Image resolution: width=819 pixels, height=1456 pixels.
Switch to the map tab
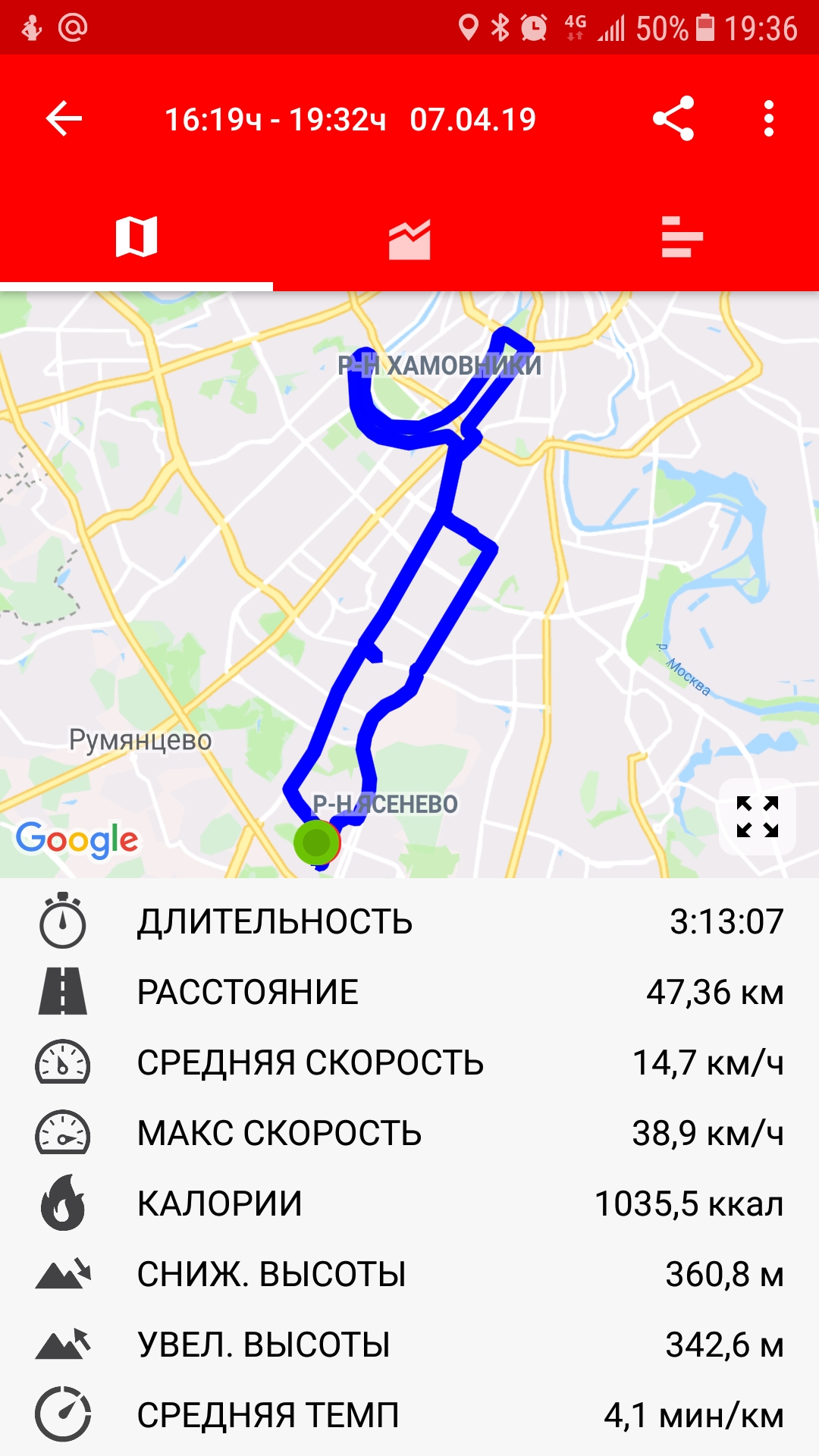pos(136,237)
